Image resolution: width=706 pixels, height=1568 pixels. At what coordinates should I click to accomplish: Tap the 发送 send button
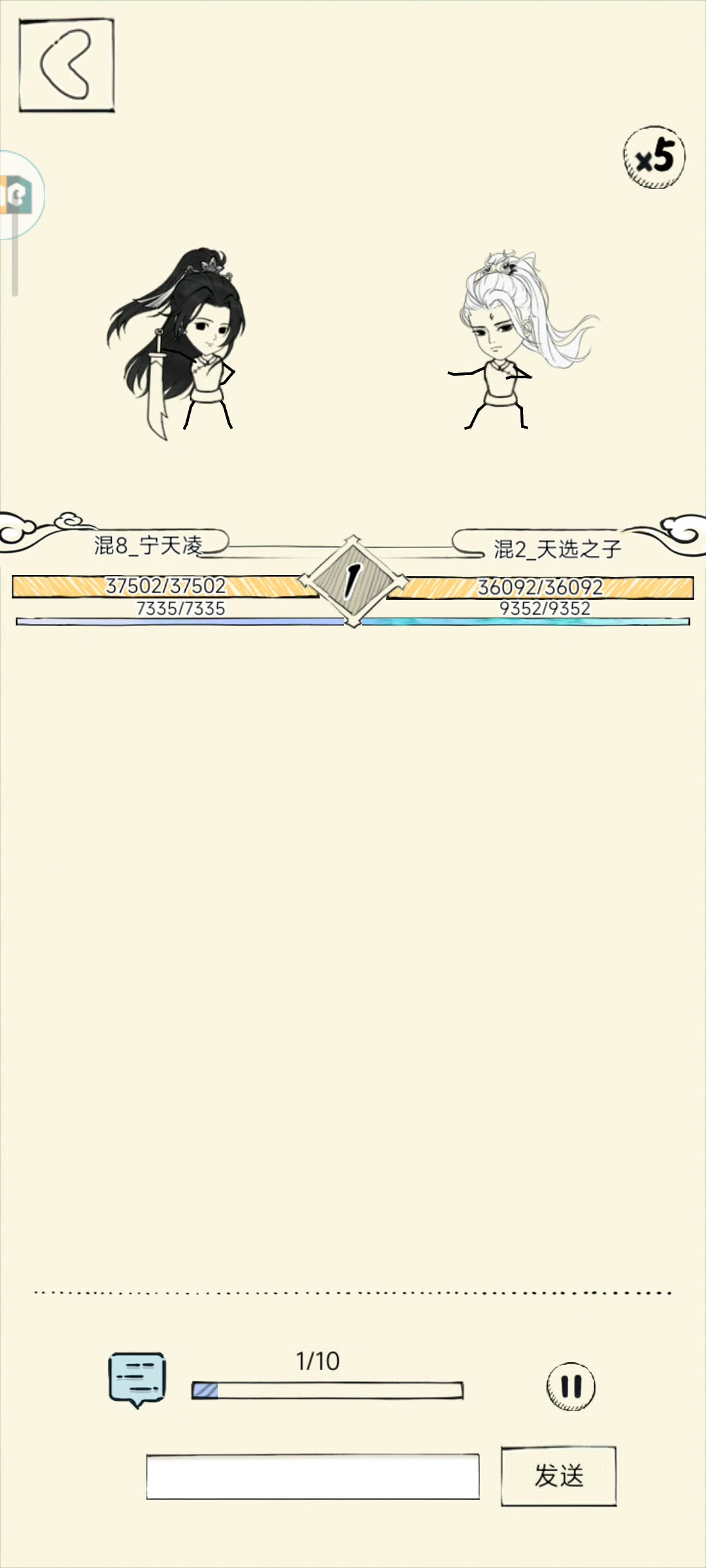coord(558,1476)
